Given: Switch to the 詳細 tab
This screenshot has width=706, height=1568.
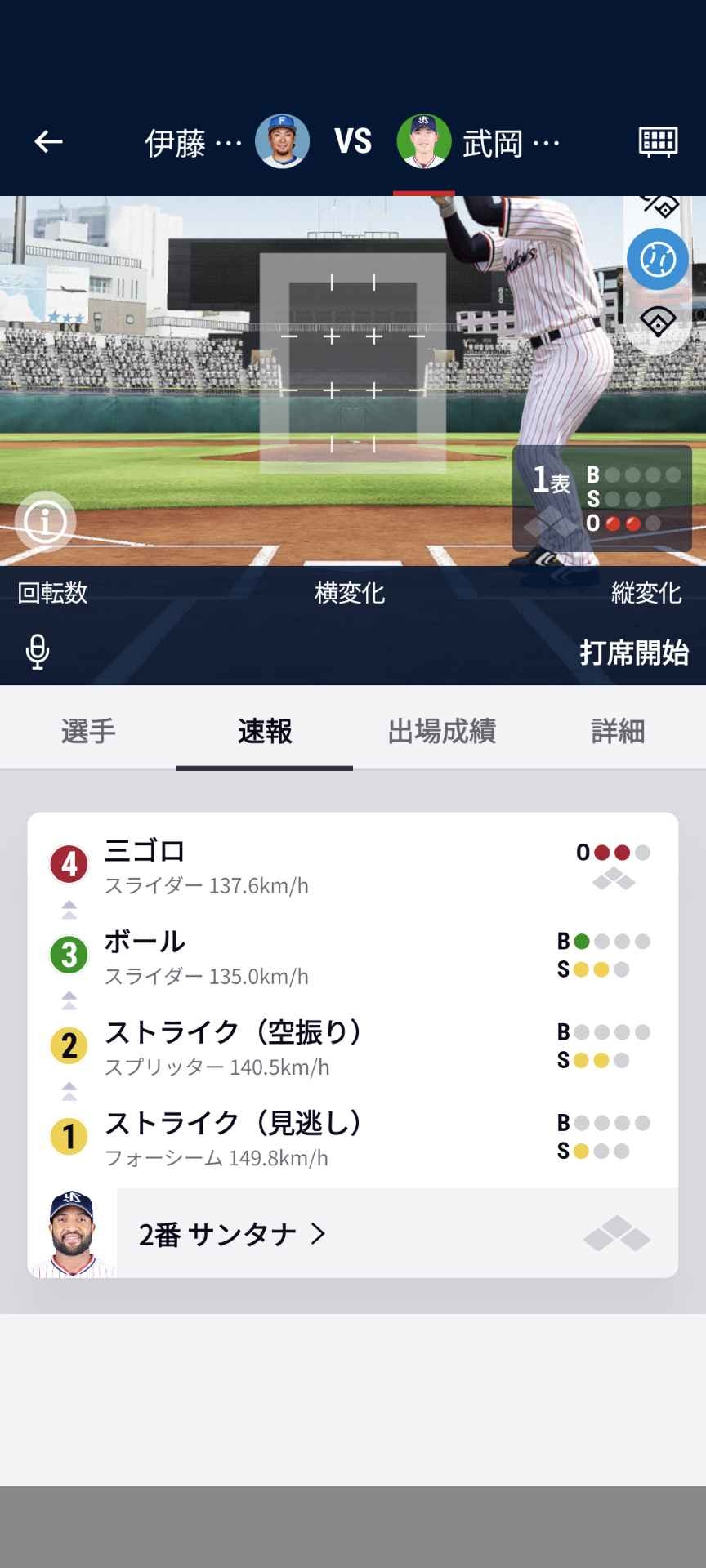Looking at the screenshot, I should tap(618, 731).
